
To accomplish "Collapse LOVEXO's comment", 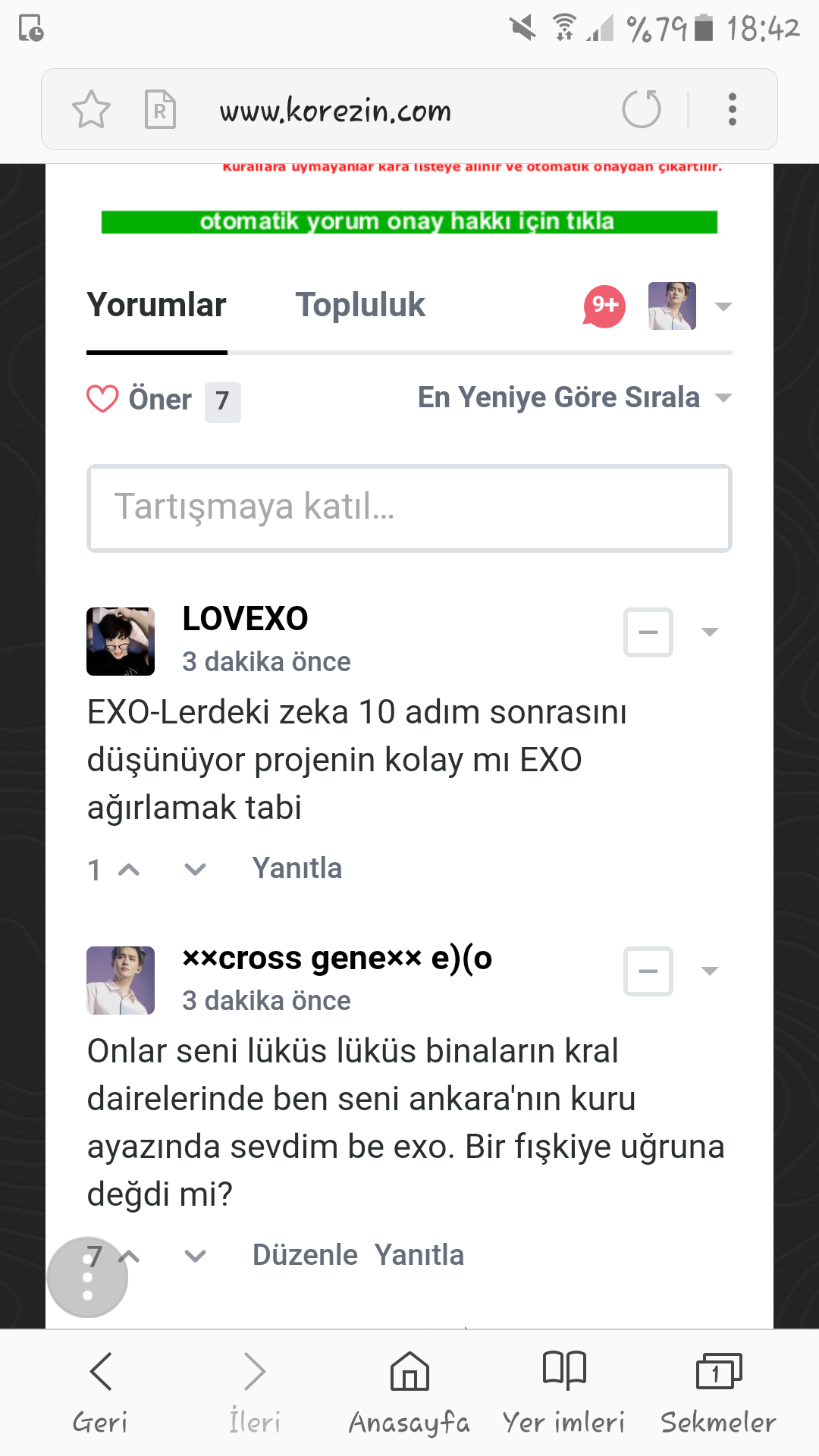I will (x=648, y=632).
